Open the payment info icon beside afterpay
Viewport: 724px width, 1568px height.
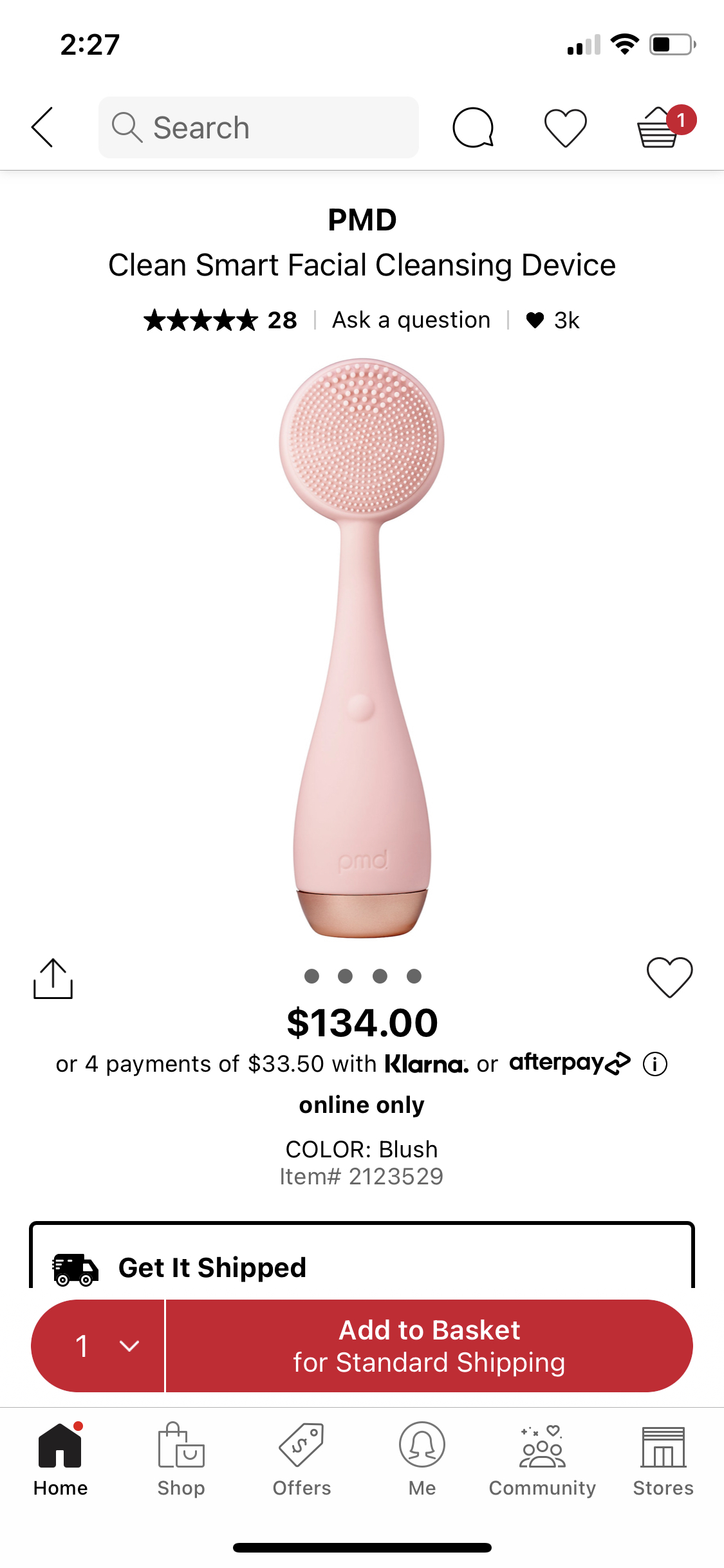pyautogui.click(x=655, y=1064)
